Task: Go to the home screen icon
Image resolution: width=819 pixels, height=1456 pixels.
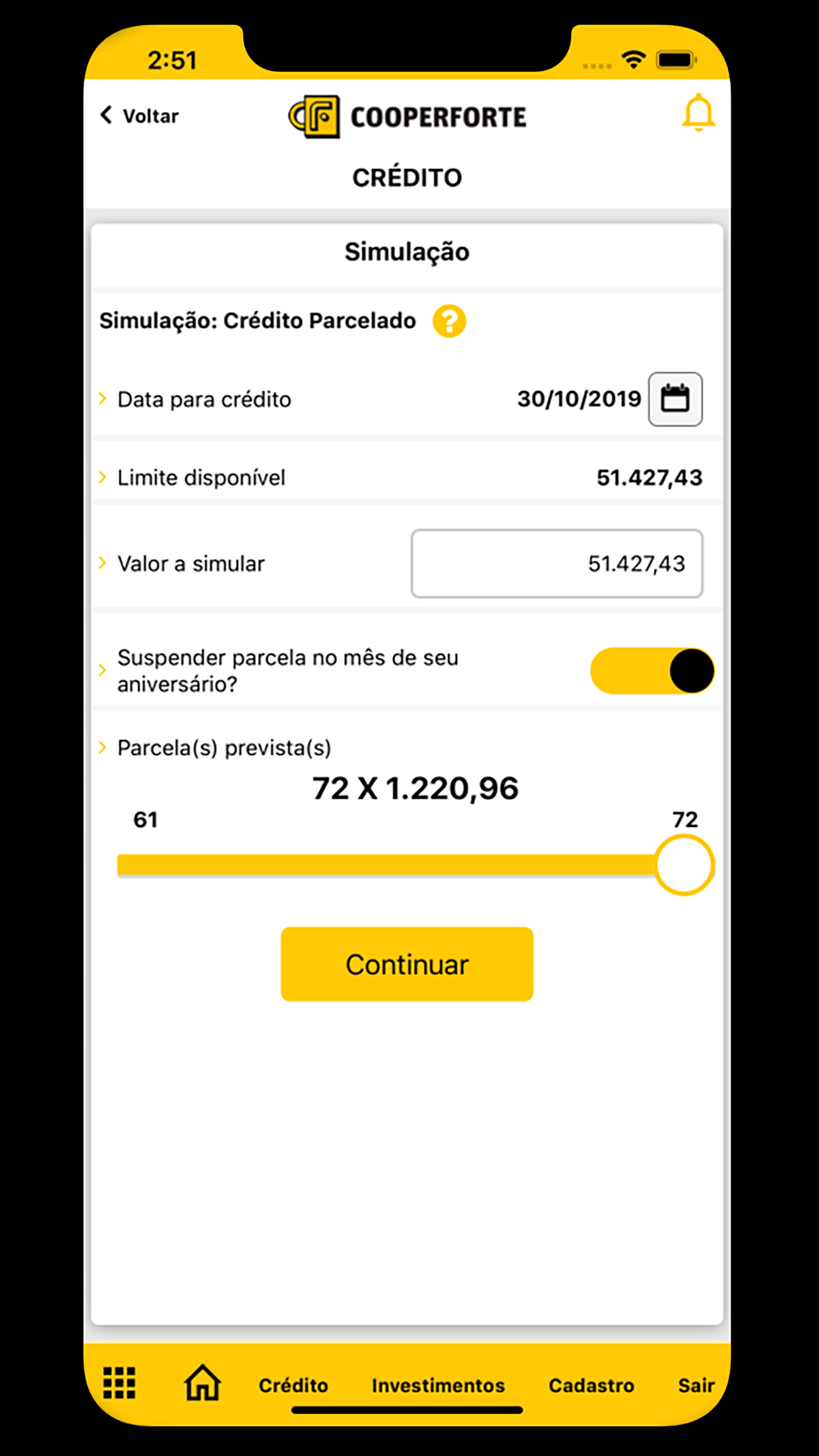Action: 202,1382
